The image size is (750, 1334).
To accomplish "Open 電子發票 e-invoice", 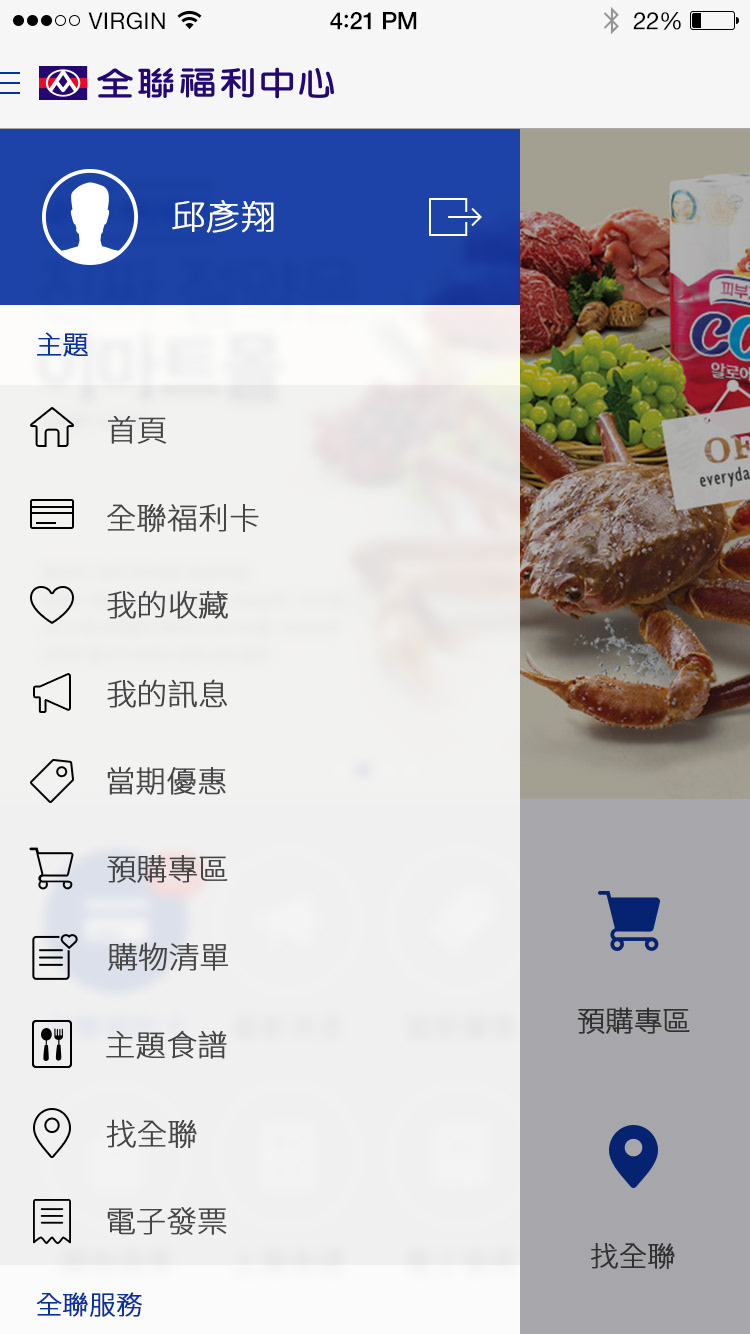I will pyautogui.click(x=167, y=1221).
